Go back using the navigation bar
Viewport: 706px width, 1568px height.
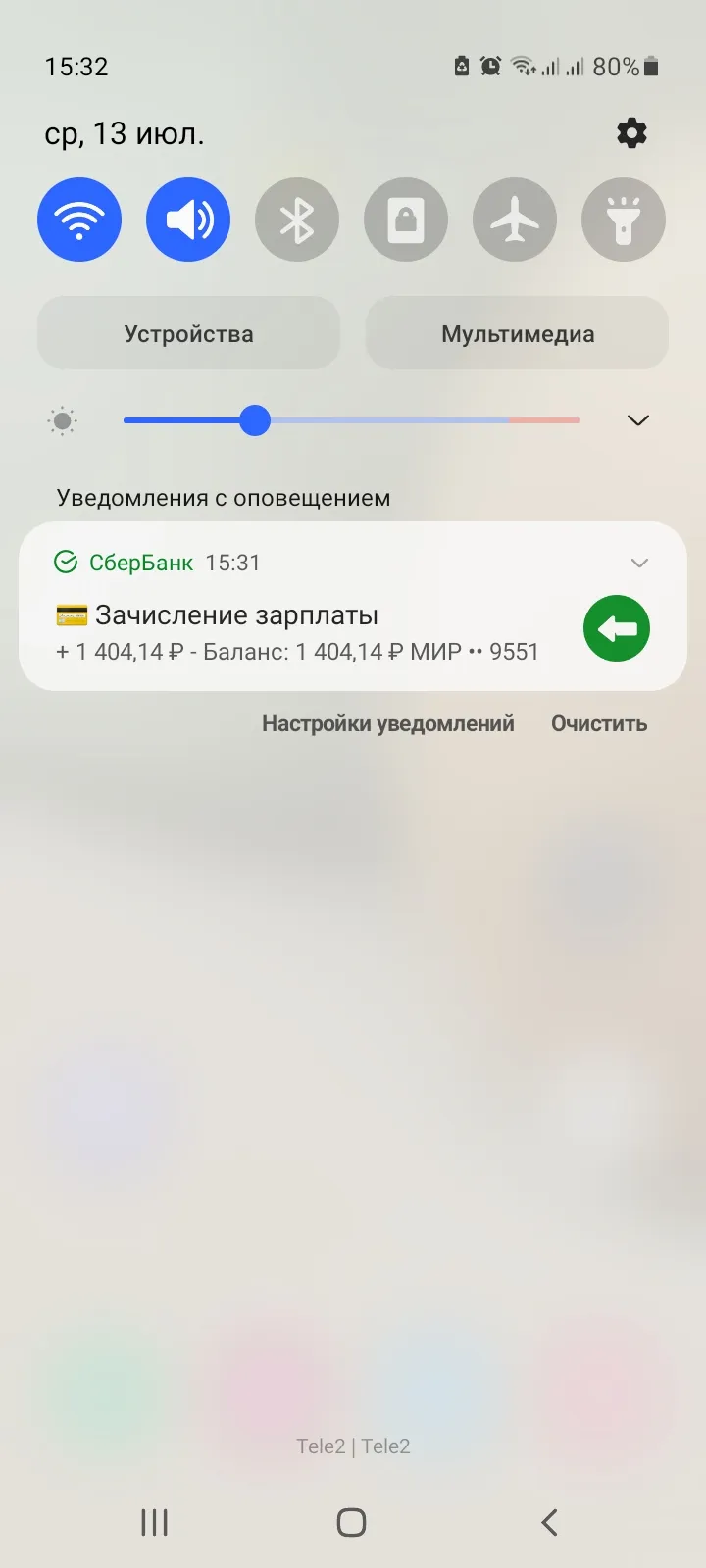pos(550,1522)
